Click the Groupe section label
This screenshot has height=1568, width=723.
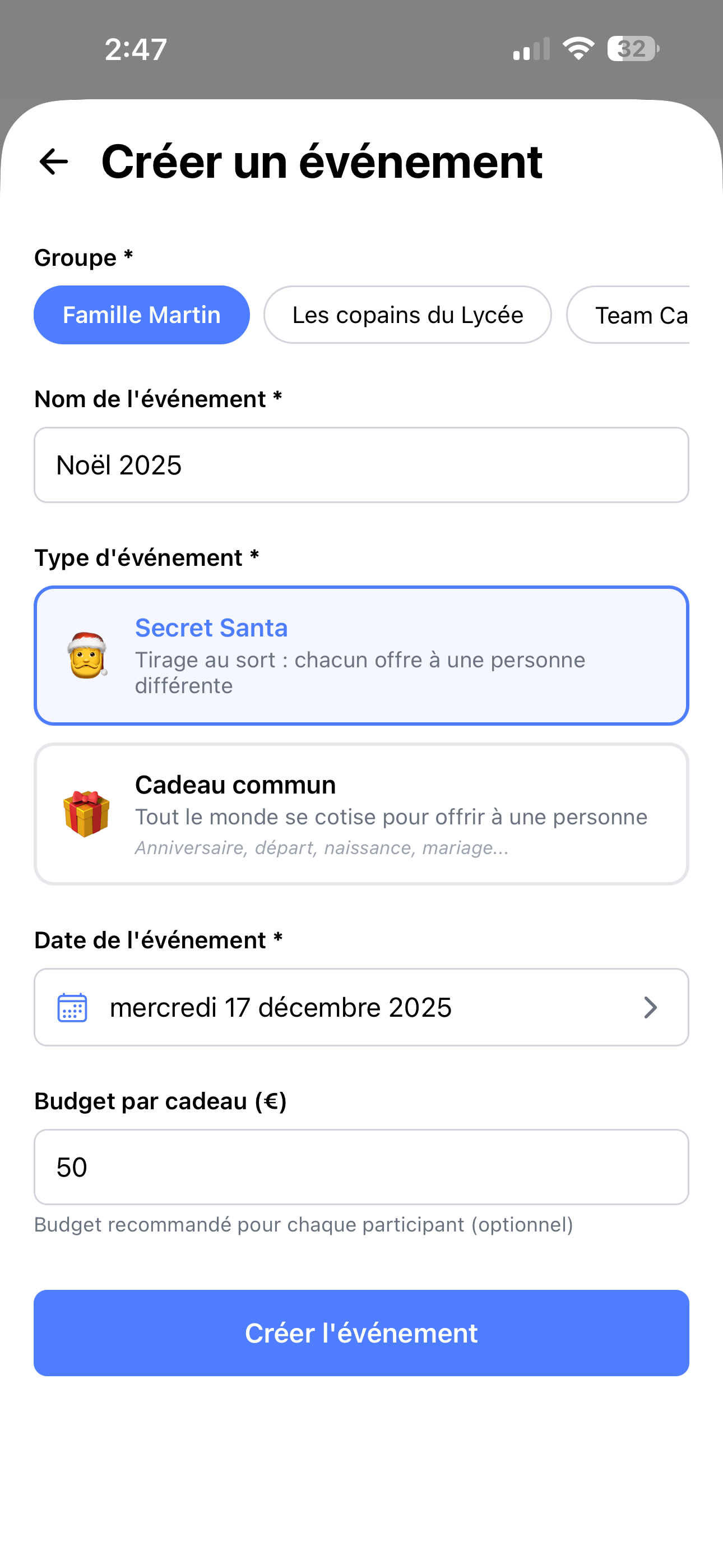tap(84, 257)
